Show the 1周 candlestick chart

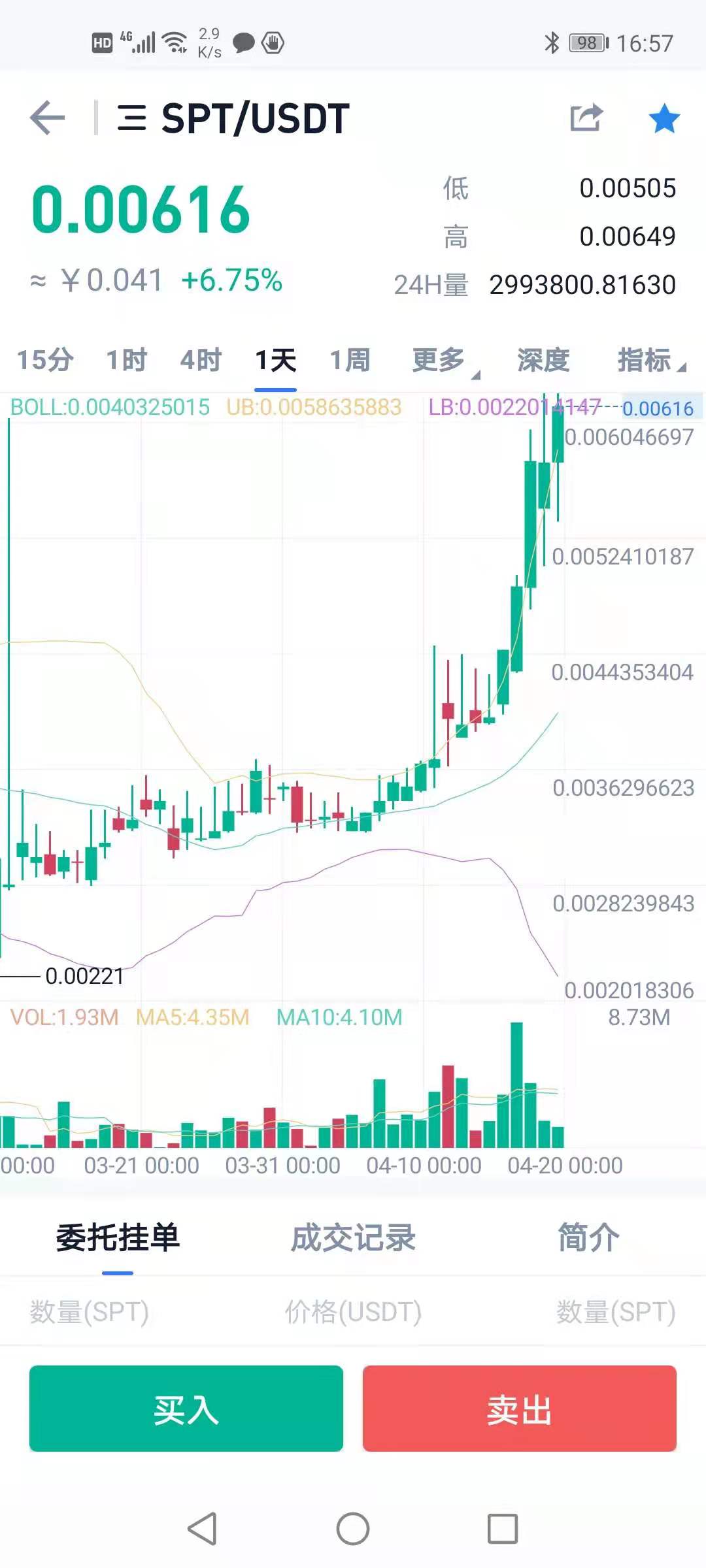(350, 360)
